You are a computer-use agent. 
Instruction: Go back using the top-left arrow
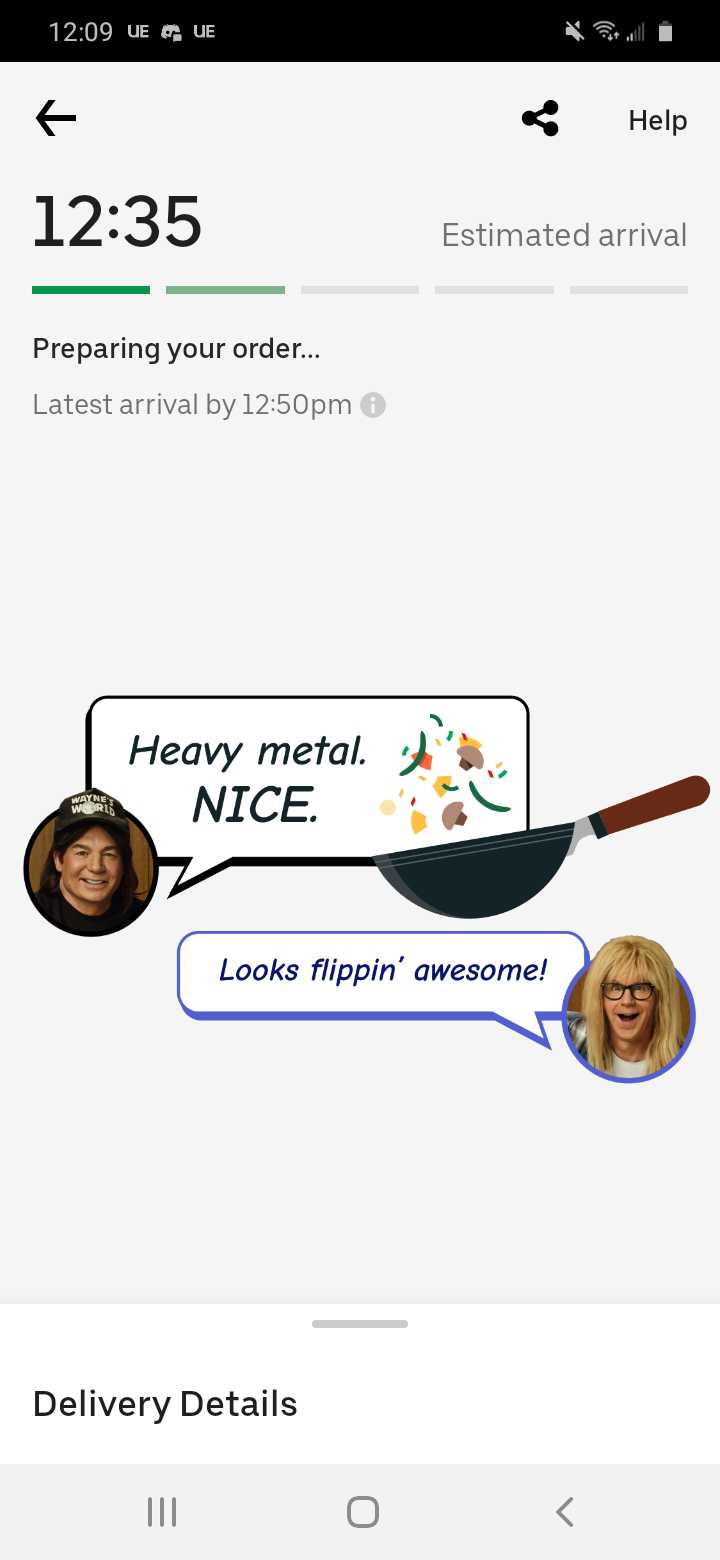56,119
